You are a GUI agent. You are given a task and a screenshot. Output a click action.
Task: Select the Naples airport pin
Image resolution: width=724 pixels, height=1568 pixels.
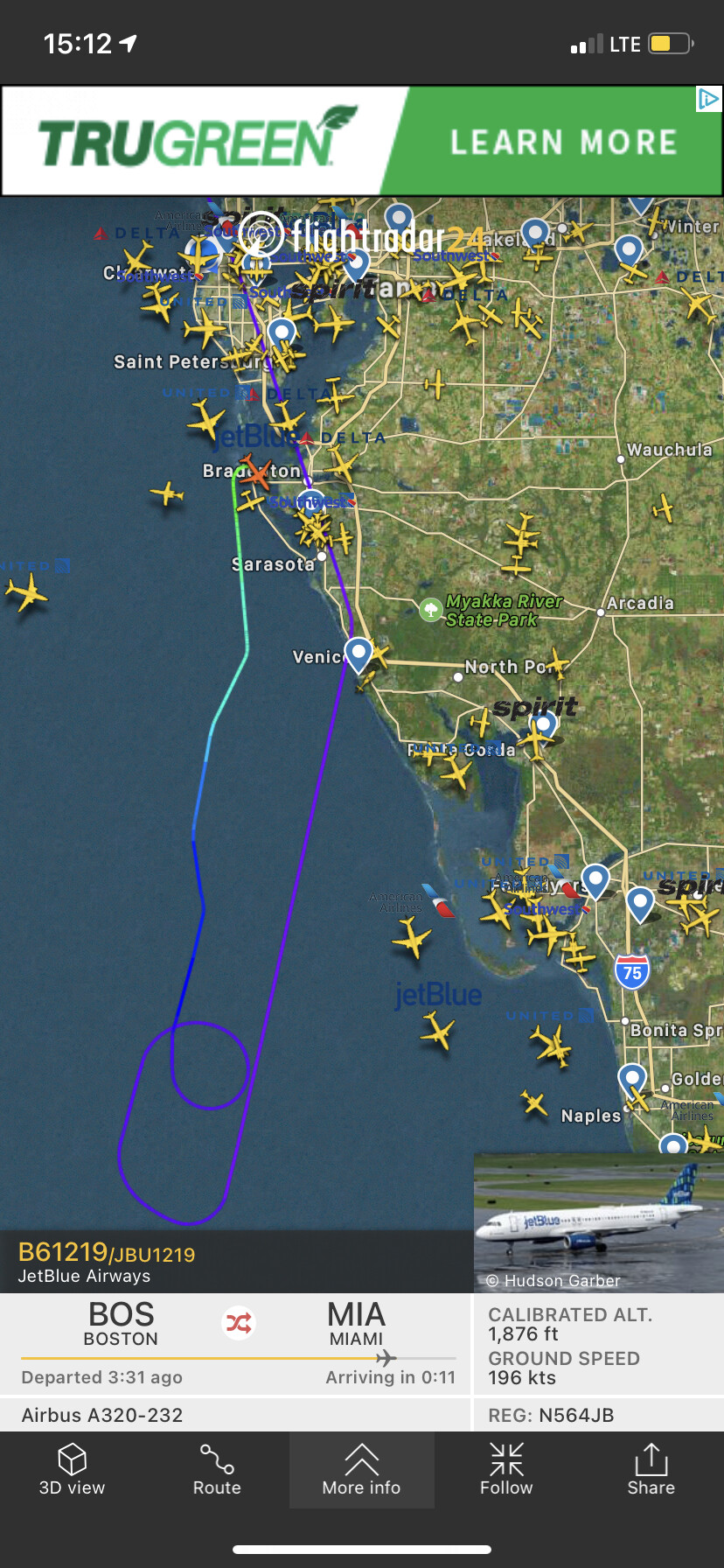point(631,1078)
